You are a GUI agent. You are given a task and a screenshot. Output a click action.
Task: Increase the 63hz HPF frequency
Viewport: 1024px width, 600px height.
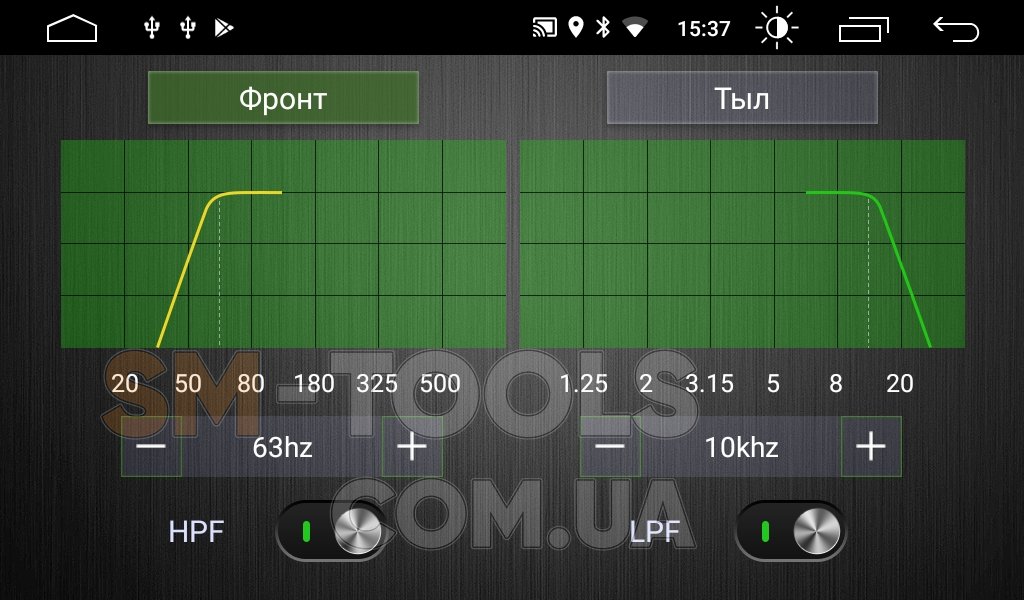pyautogui.click(x=412, y=446)
